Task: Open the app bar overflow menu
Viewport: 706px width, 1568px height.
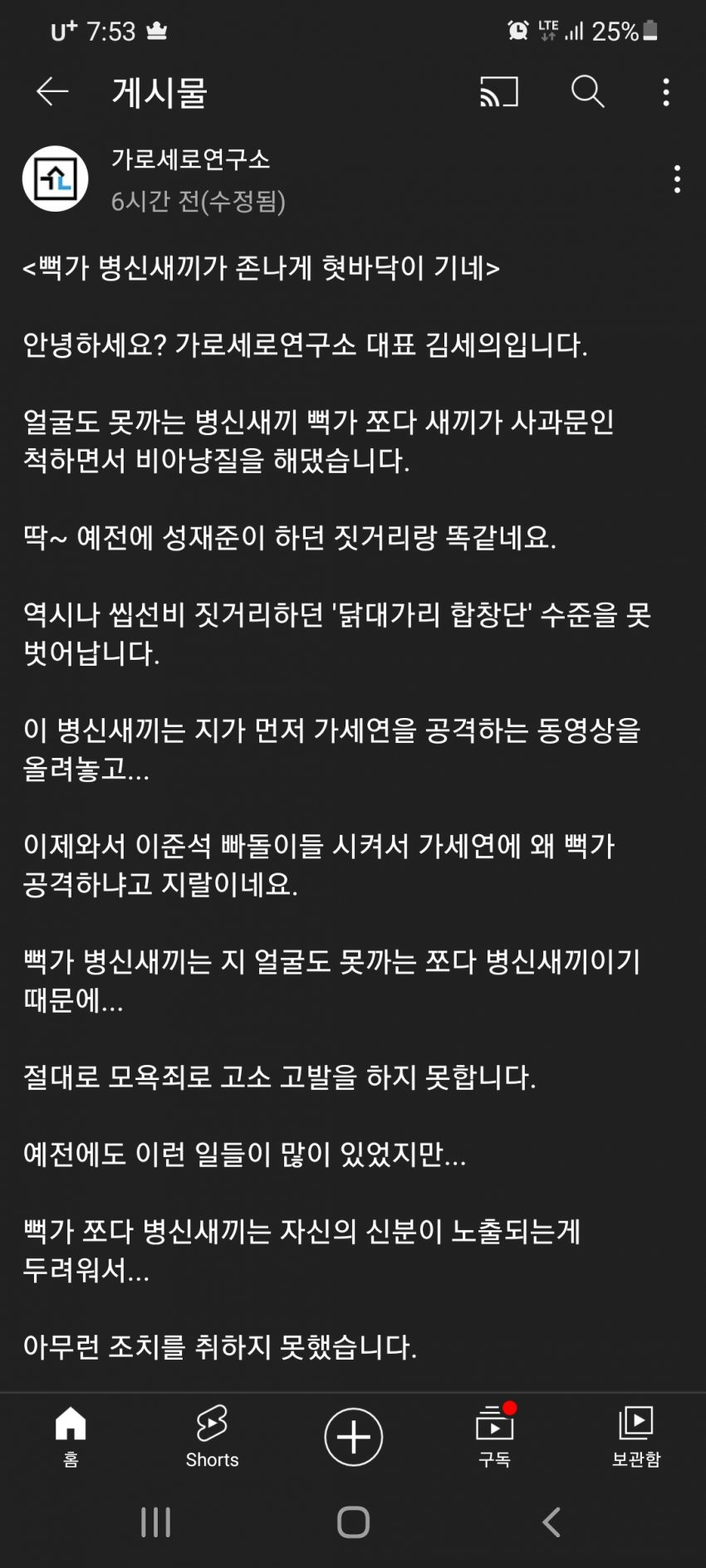Action: click(x=666, y=91)
